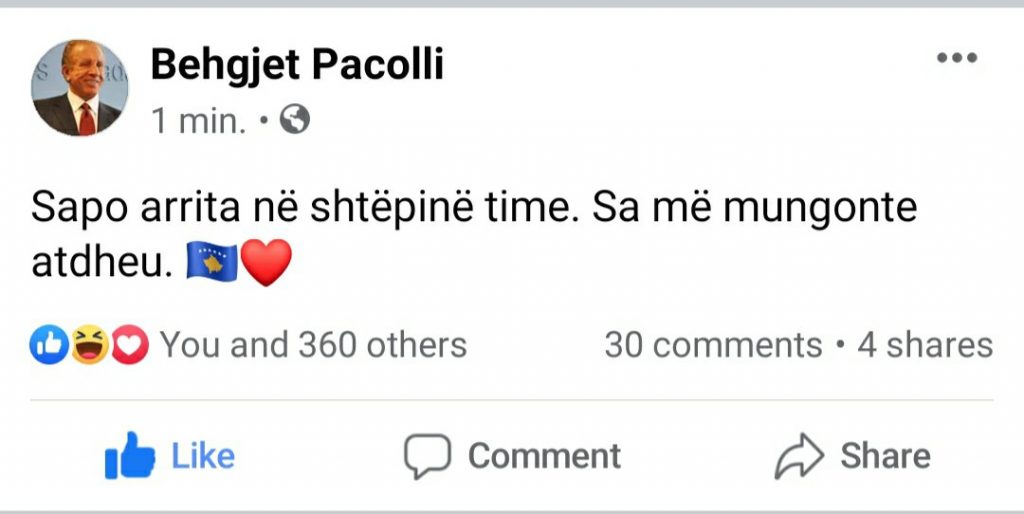Viewport: 1024px width, 514px height.
Task: Open the Comment button
Action: [512, 457]
